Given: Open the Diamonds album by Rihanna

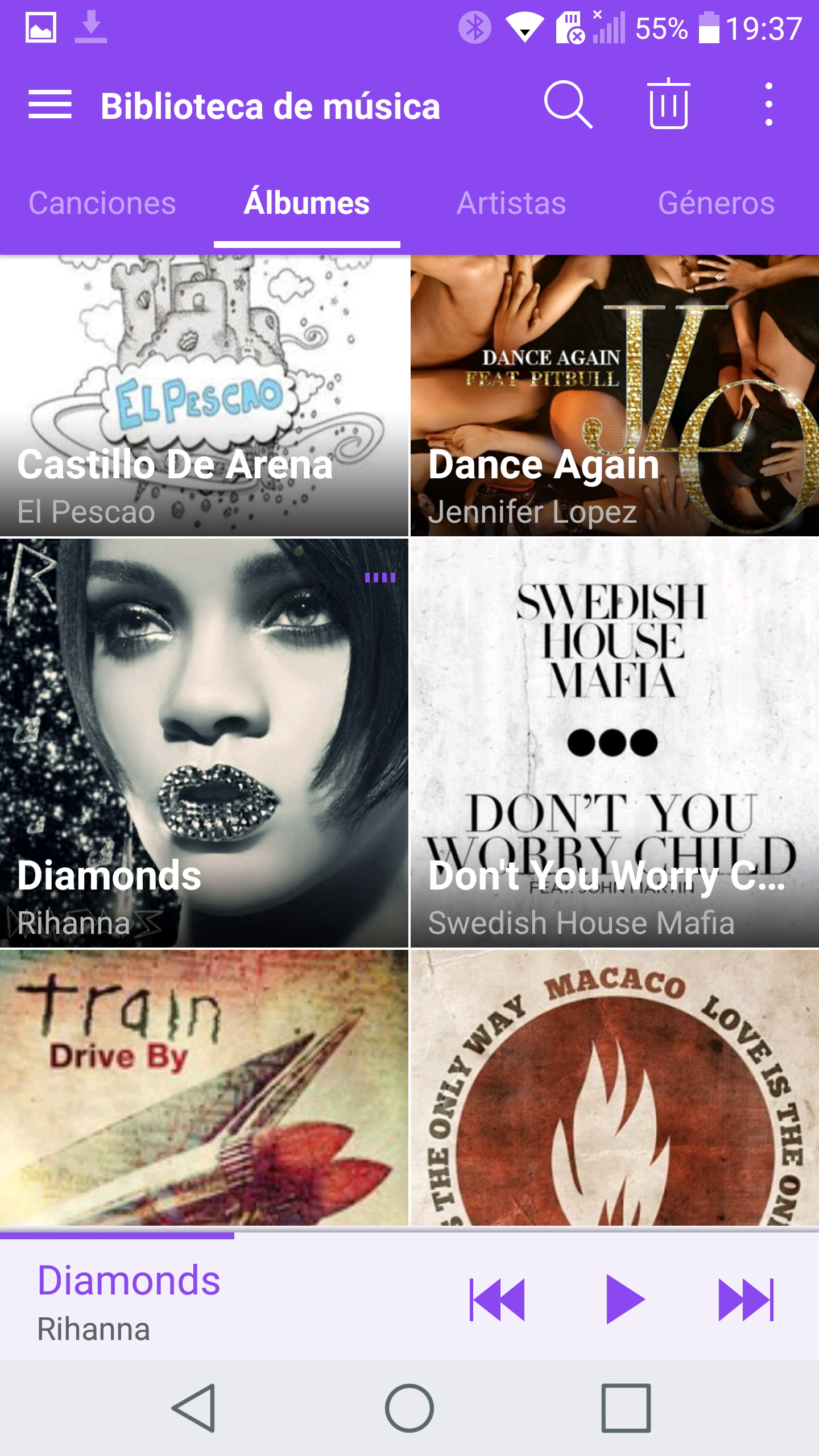Looking at the screenshot, I should [x=204, y=743].
